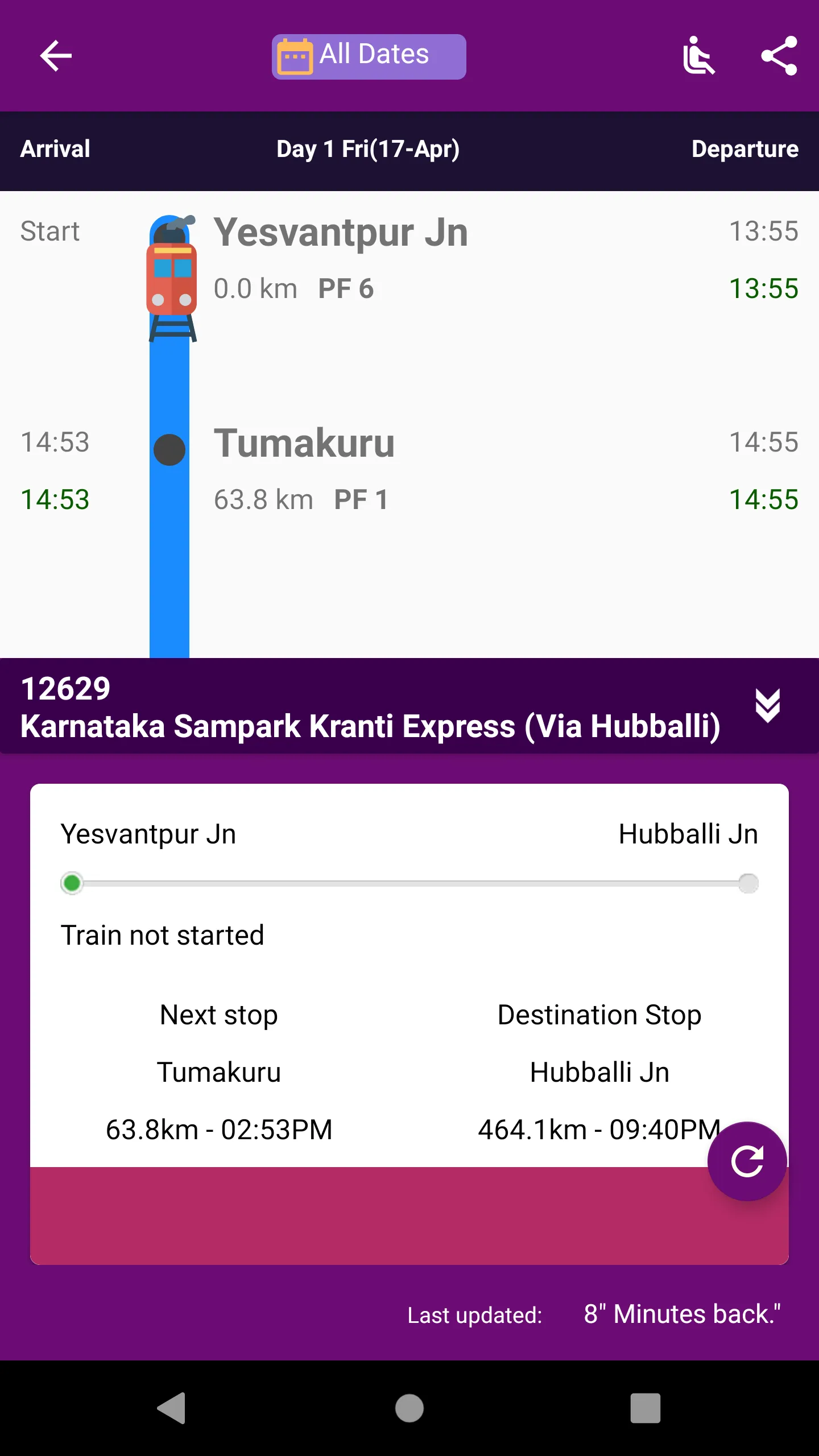Go back using the top-left arrow
Image resolution: width=819 pixels, height=1456 pixels.
pyautogui.click(x=56, y=56)
